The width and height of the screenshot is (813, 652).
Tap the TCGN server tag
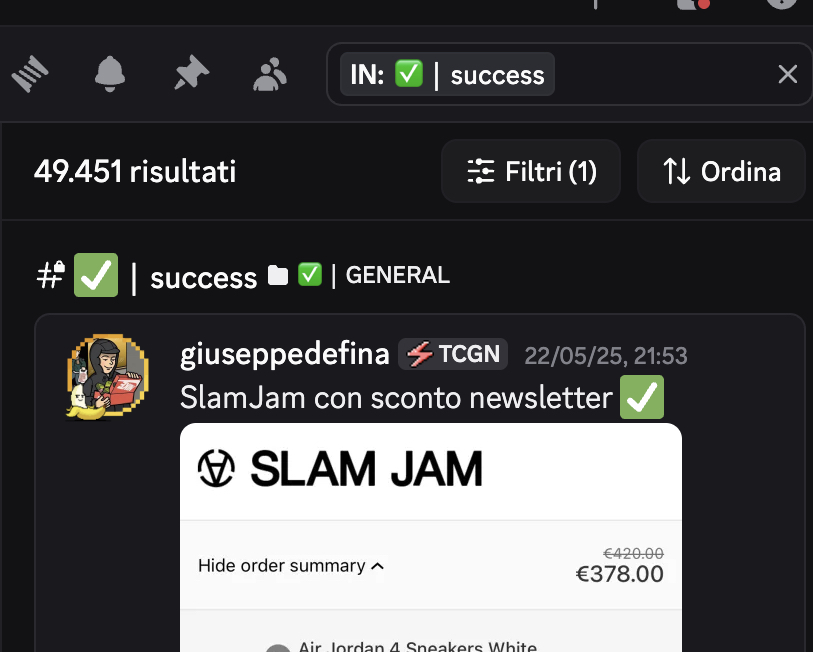tap(453, 354)
